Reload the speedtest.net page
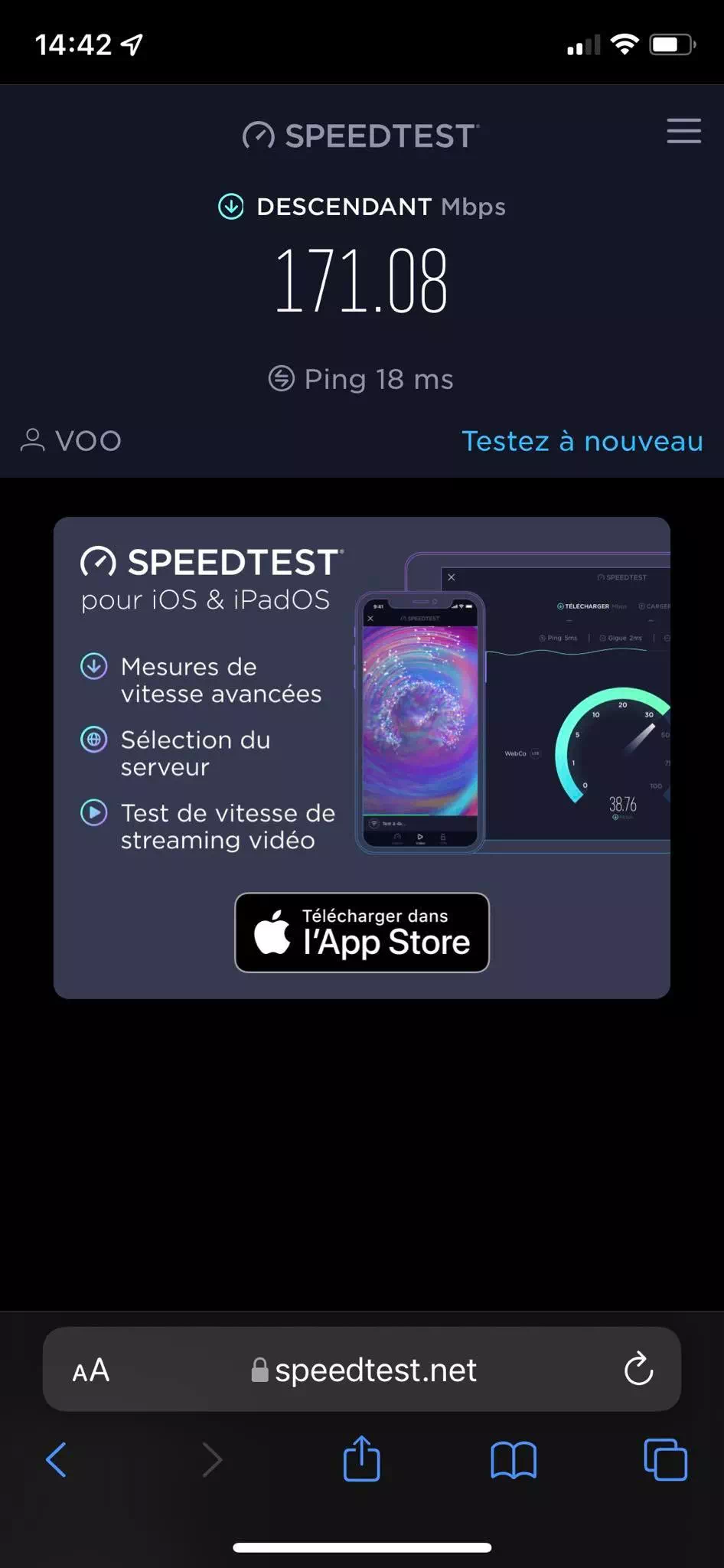 click(x=638, y=1369)
